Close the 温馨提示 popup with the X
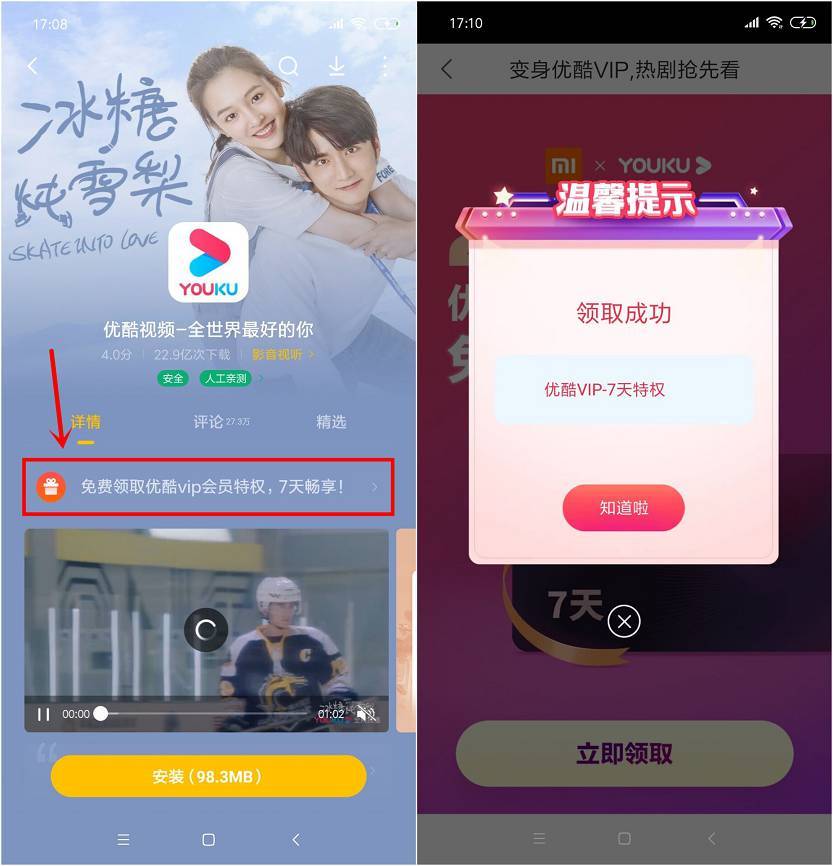 pyautogui.click(x=624, y=622)
